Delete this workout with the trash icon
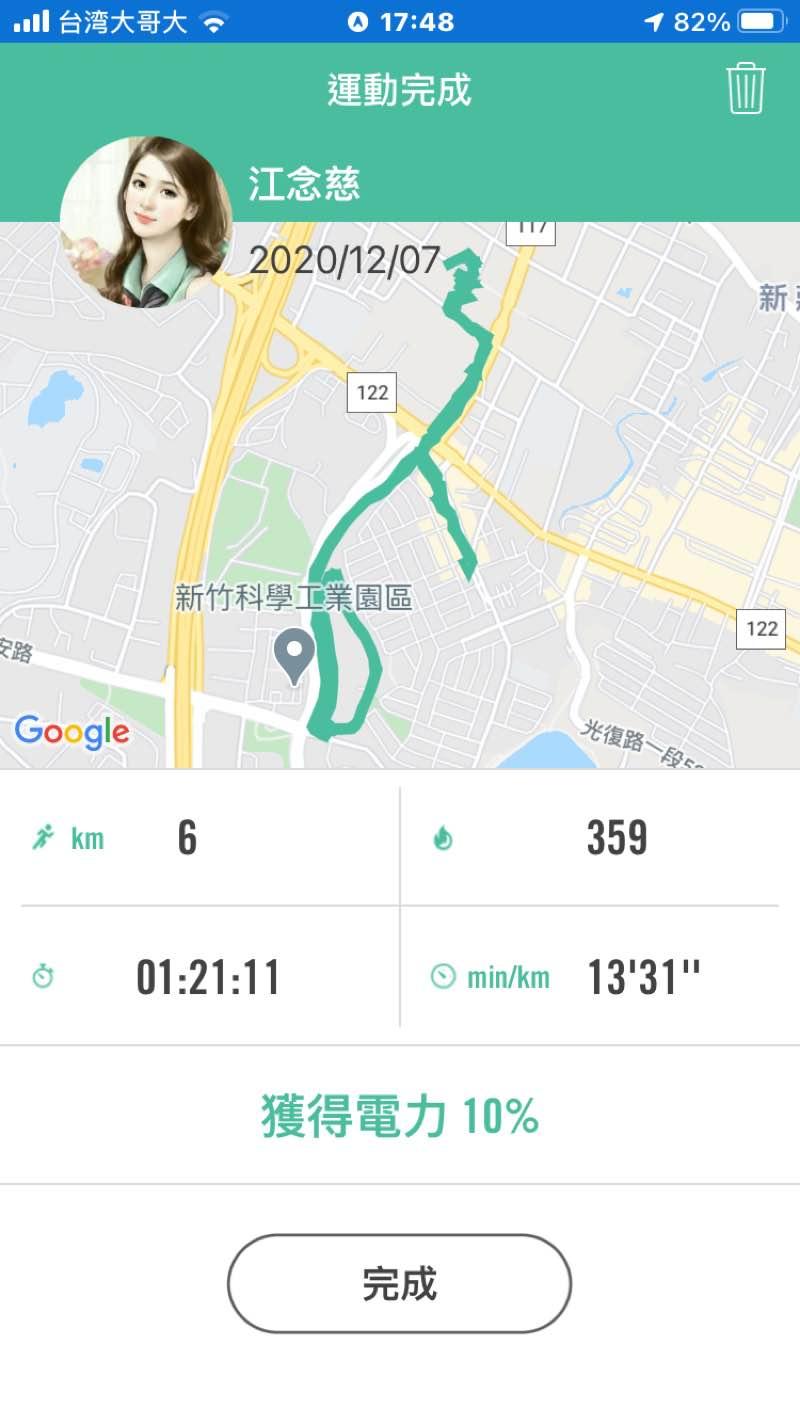This screenshot has width=800, height=1423. point(745,89)
